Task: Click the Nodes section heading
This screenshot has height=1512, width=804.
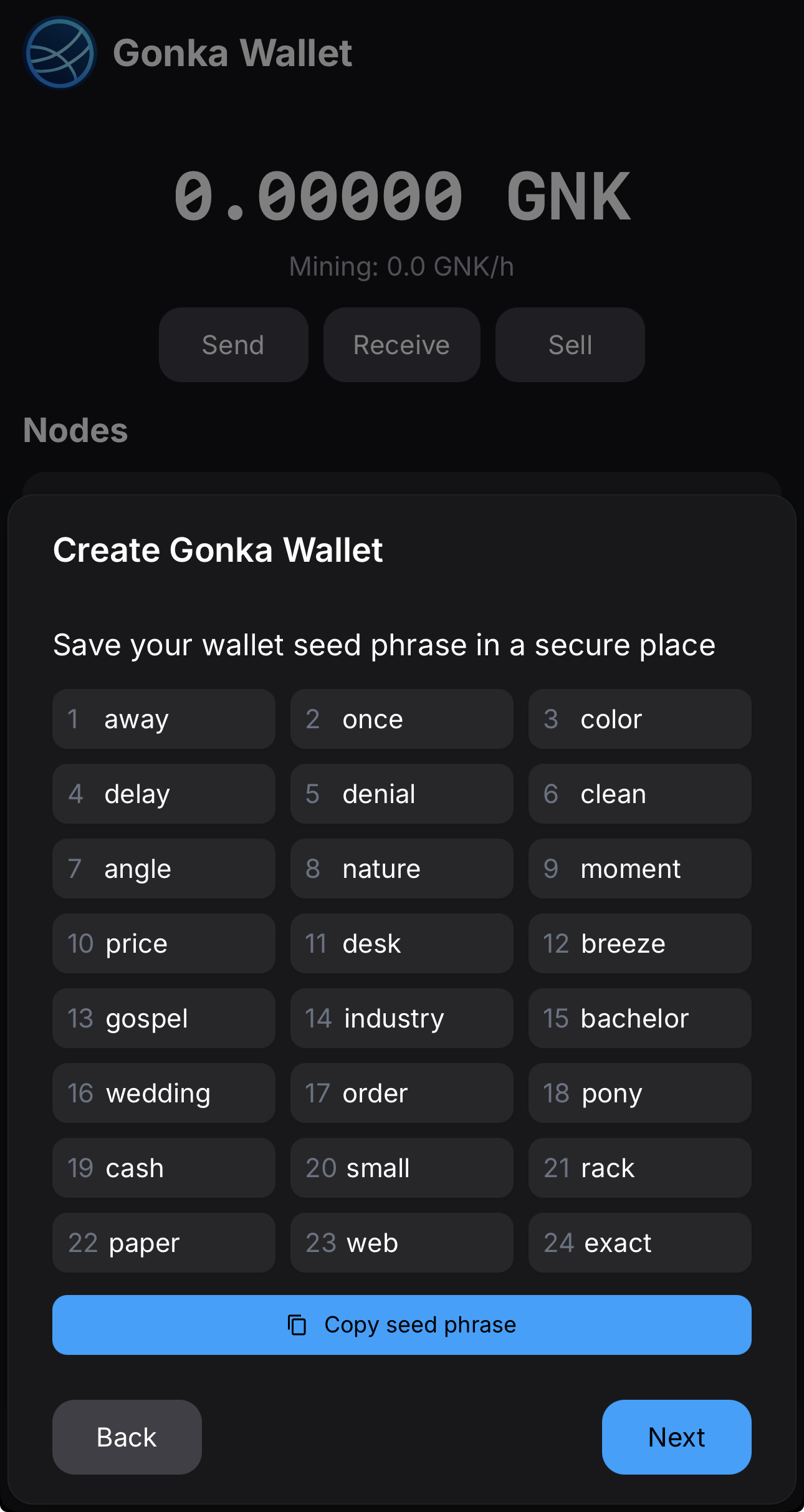Action: click(x=75, y=430)
